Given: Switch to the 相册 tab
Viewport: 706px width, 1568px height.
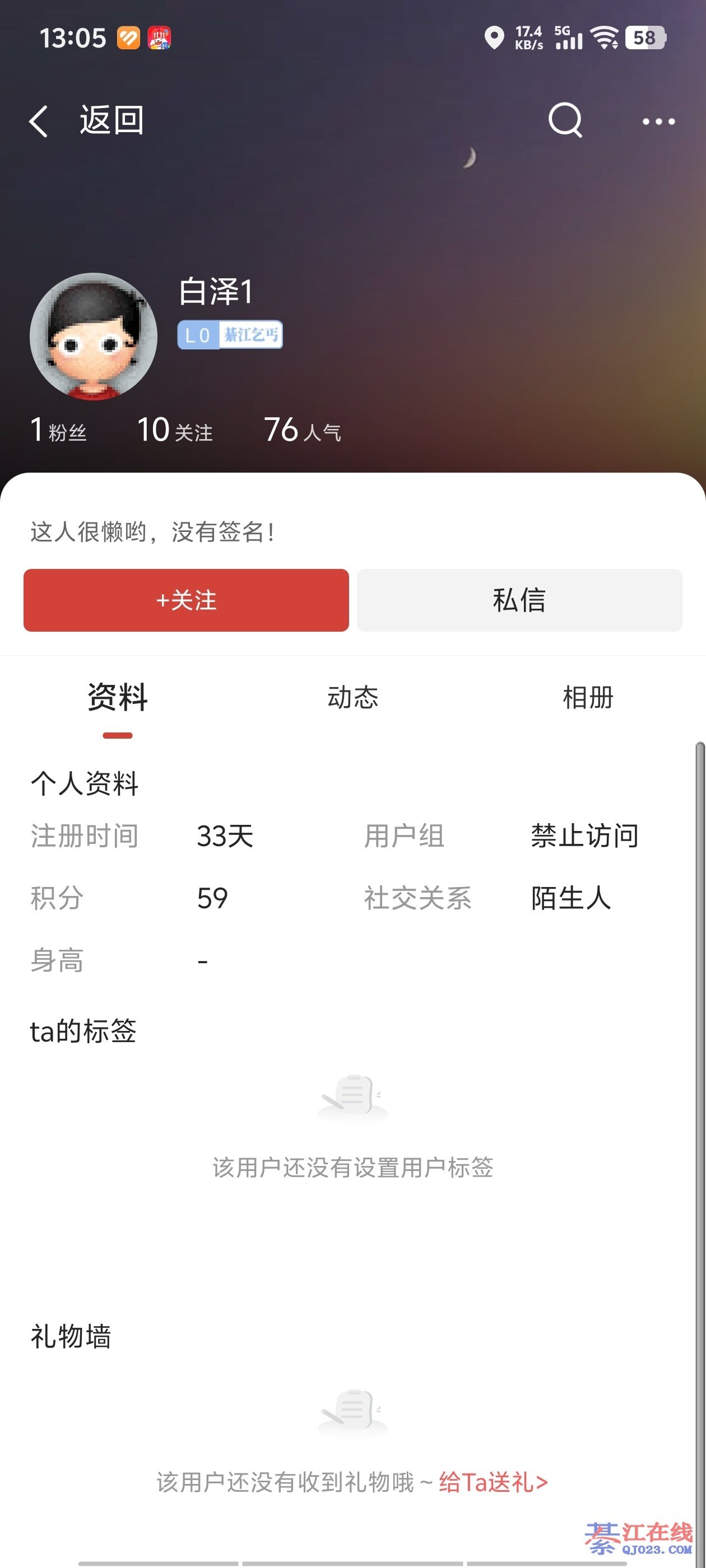Looking at the screenshot, I should (588, 698).
